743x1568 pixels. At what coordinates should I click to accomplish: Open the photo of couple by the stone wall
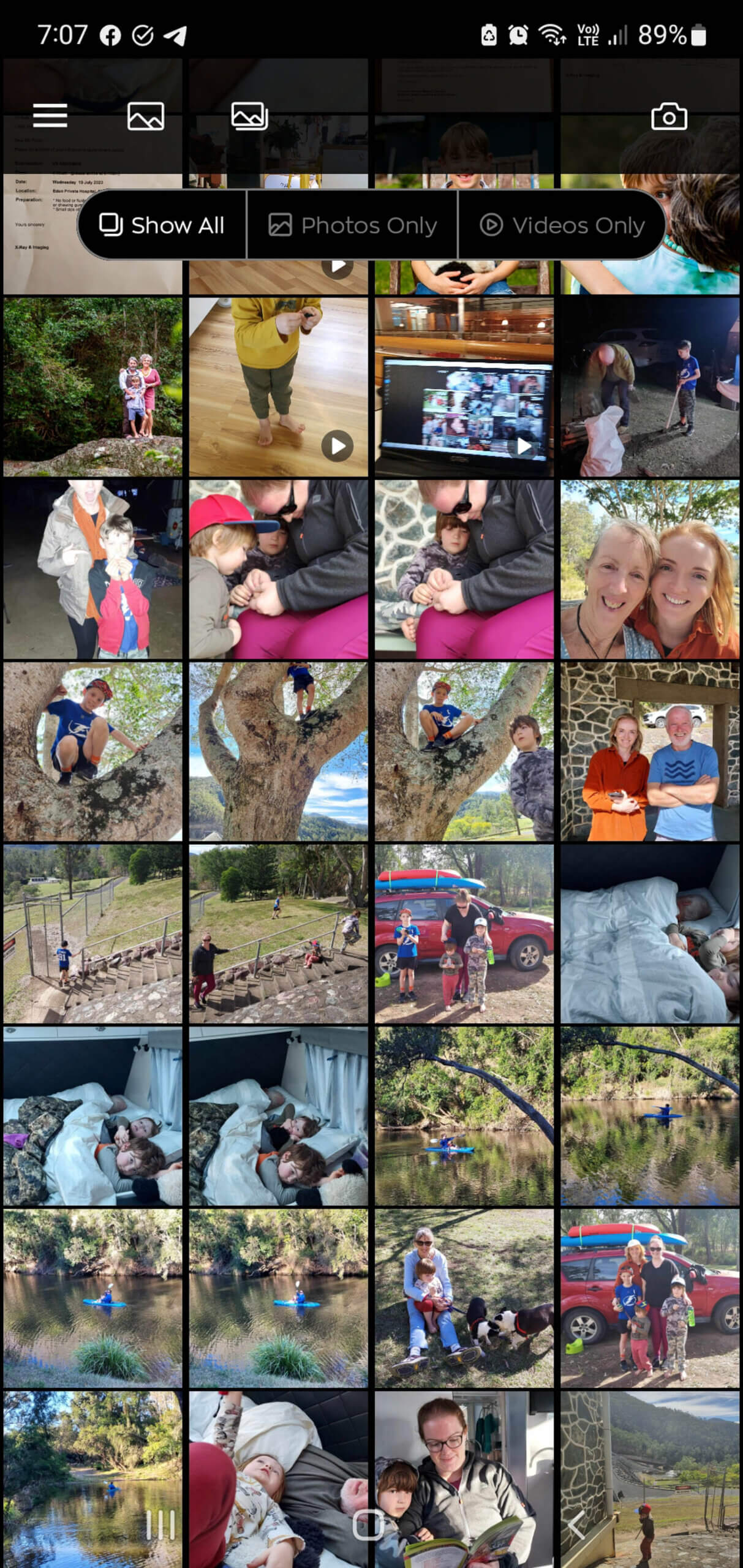click(650, 752)
